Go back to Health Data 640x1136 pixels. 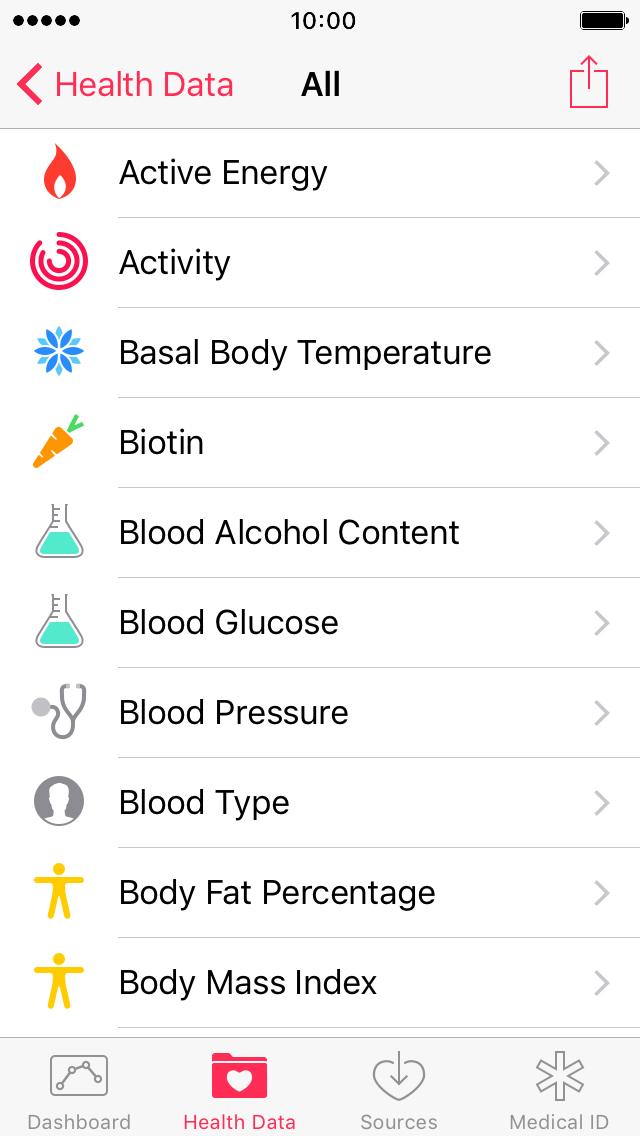[125, 85]
